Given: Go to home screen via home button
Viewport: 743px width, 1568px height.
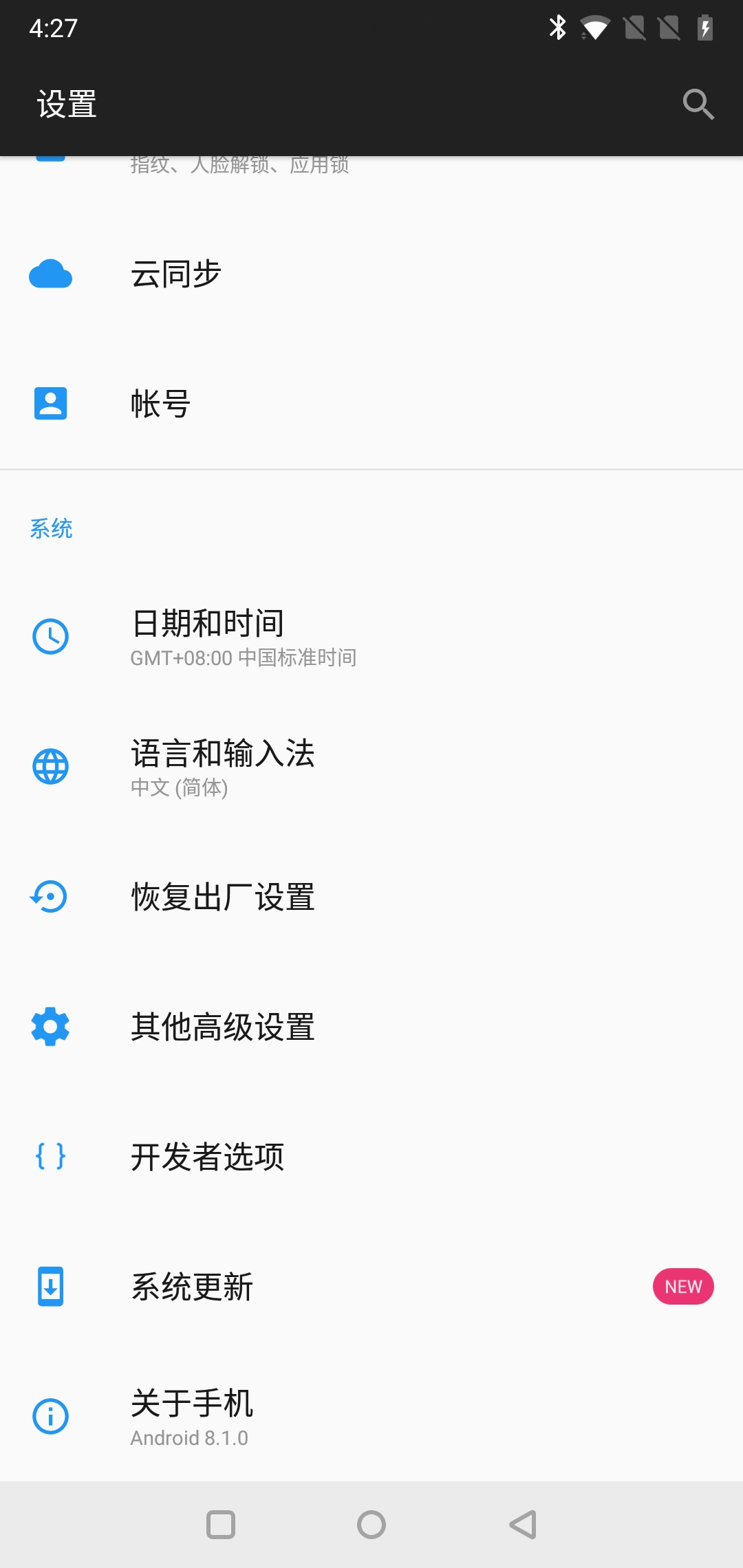Looking at the screenshot, I should [371, 1525].
